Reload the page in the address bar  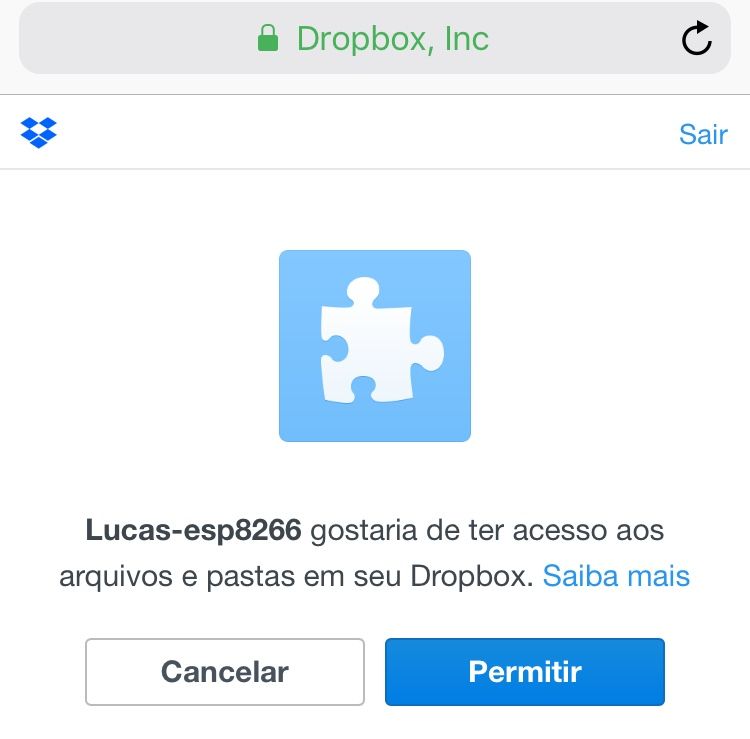point(696,39)
